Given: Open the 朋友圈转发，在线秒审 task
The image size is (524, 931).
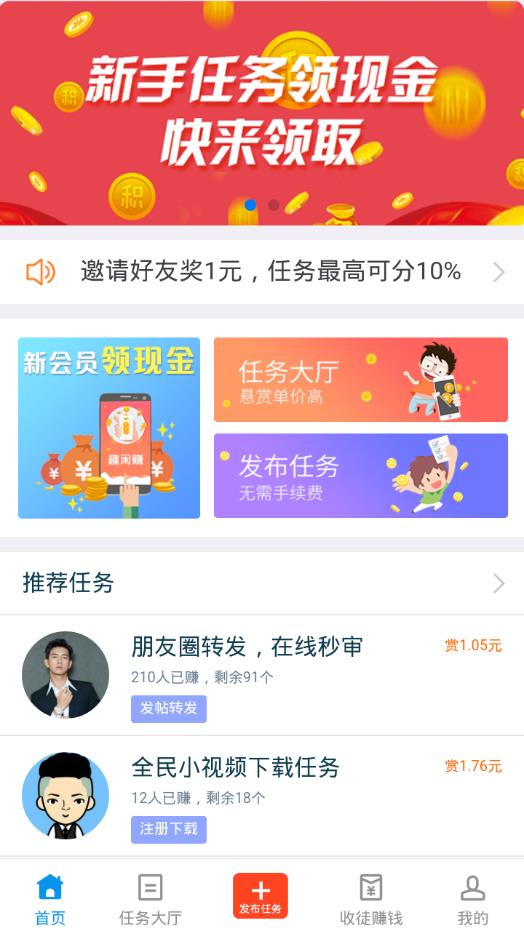Looking at the screenshot, I should pos(262,675).
